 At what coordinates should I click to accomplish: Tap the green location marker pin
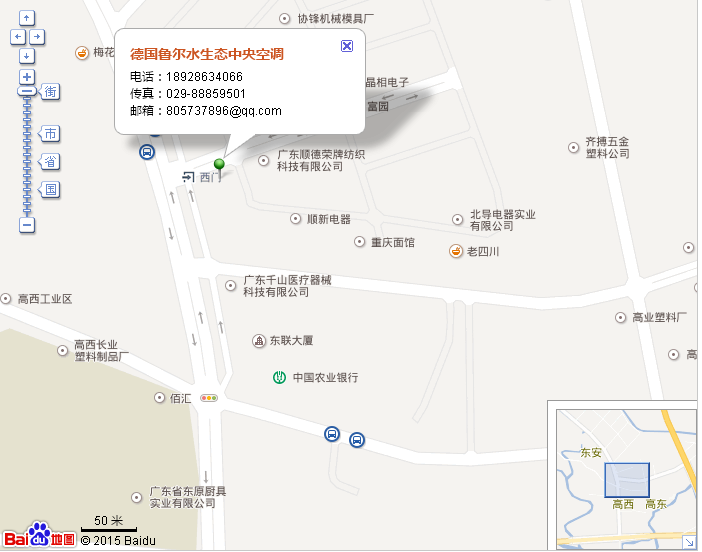219,164
